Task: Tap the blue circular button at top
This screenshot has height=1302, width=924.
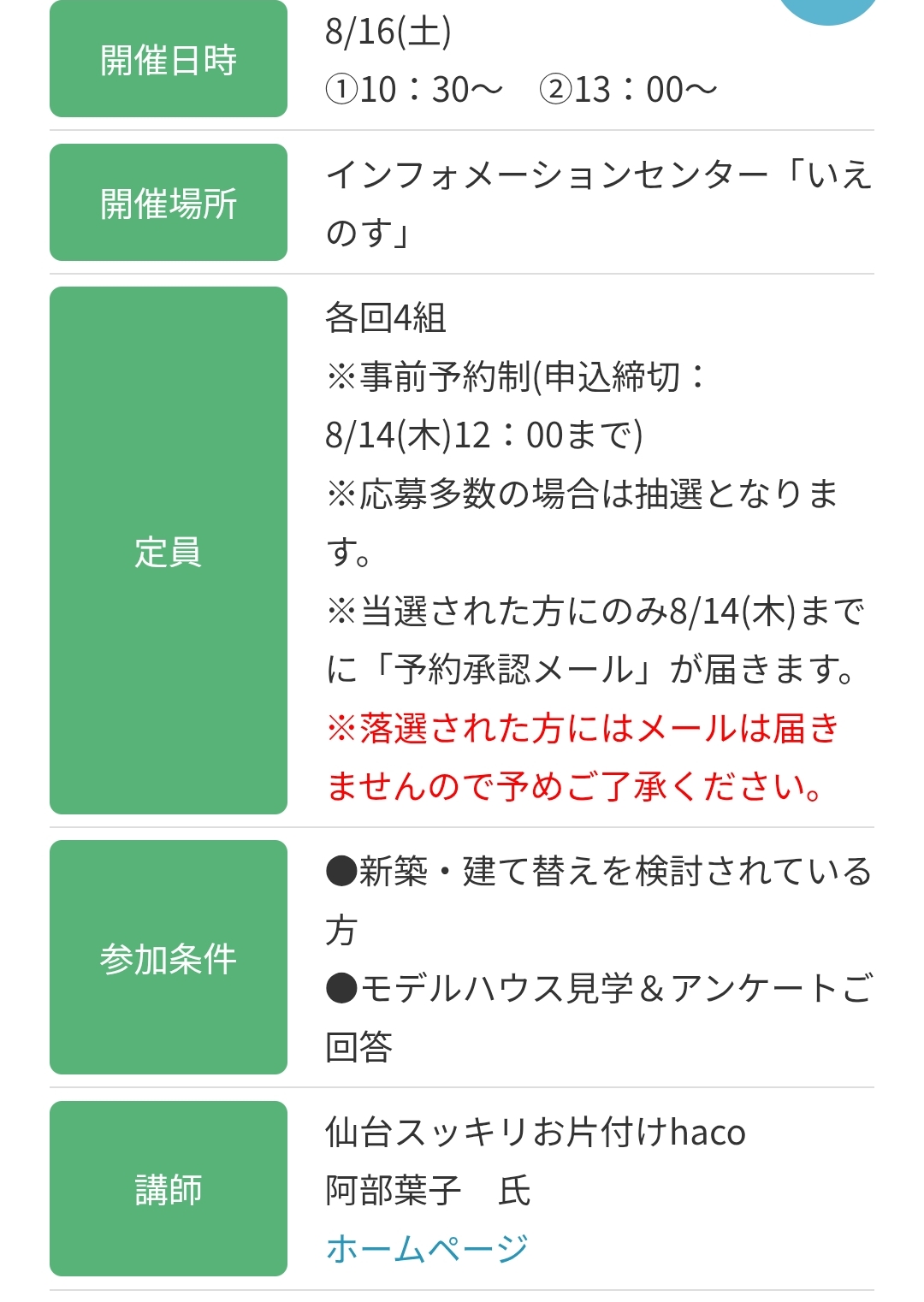Action: [827, 9]
